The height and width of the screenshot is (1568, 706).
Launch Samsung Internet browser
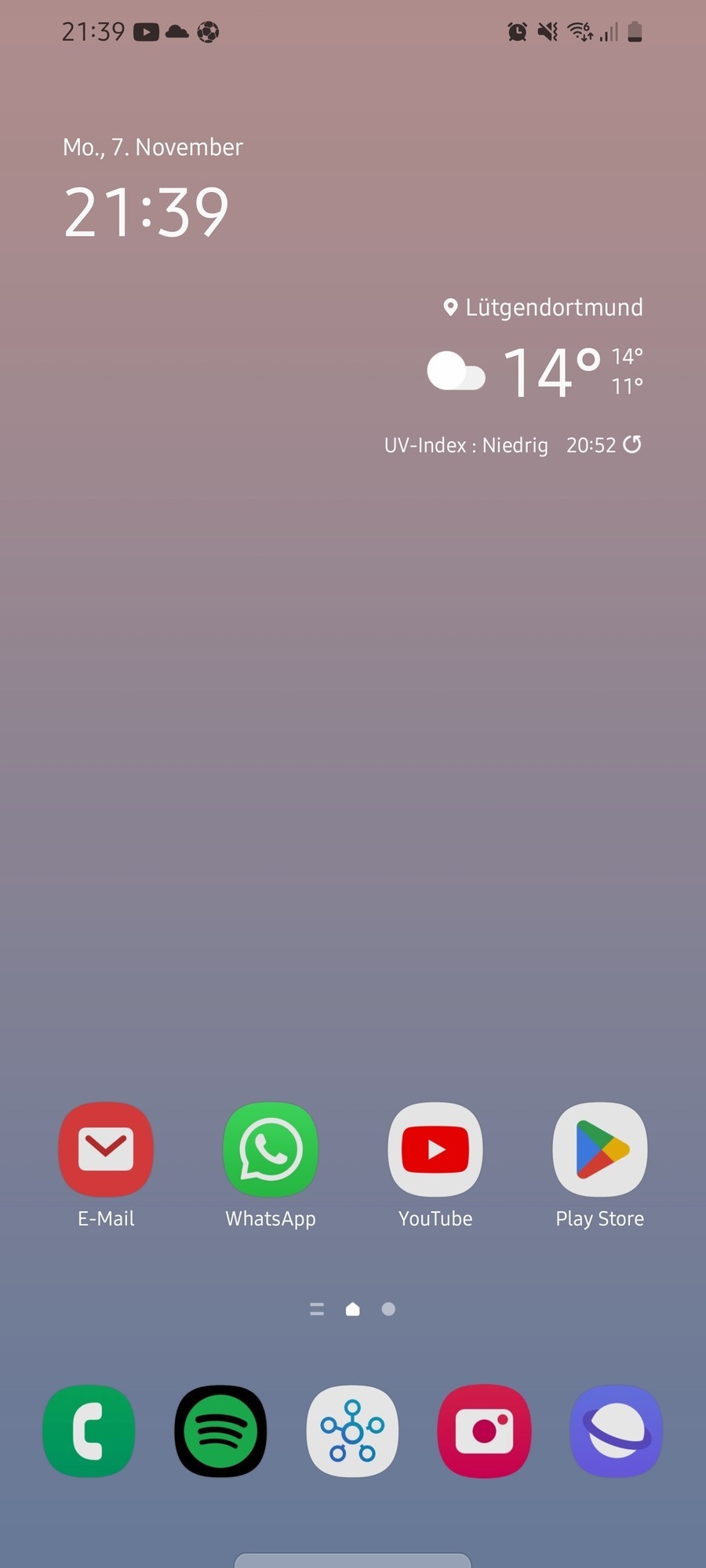pos(616,1431)
